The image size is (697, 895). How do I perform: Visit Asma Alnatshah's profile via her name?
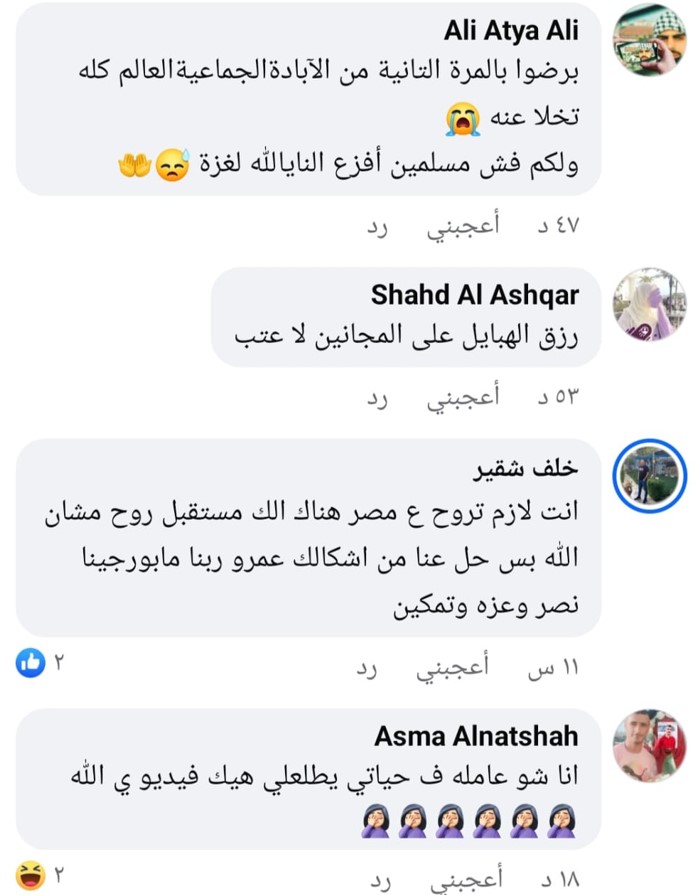[476, 737]
